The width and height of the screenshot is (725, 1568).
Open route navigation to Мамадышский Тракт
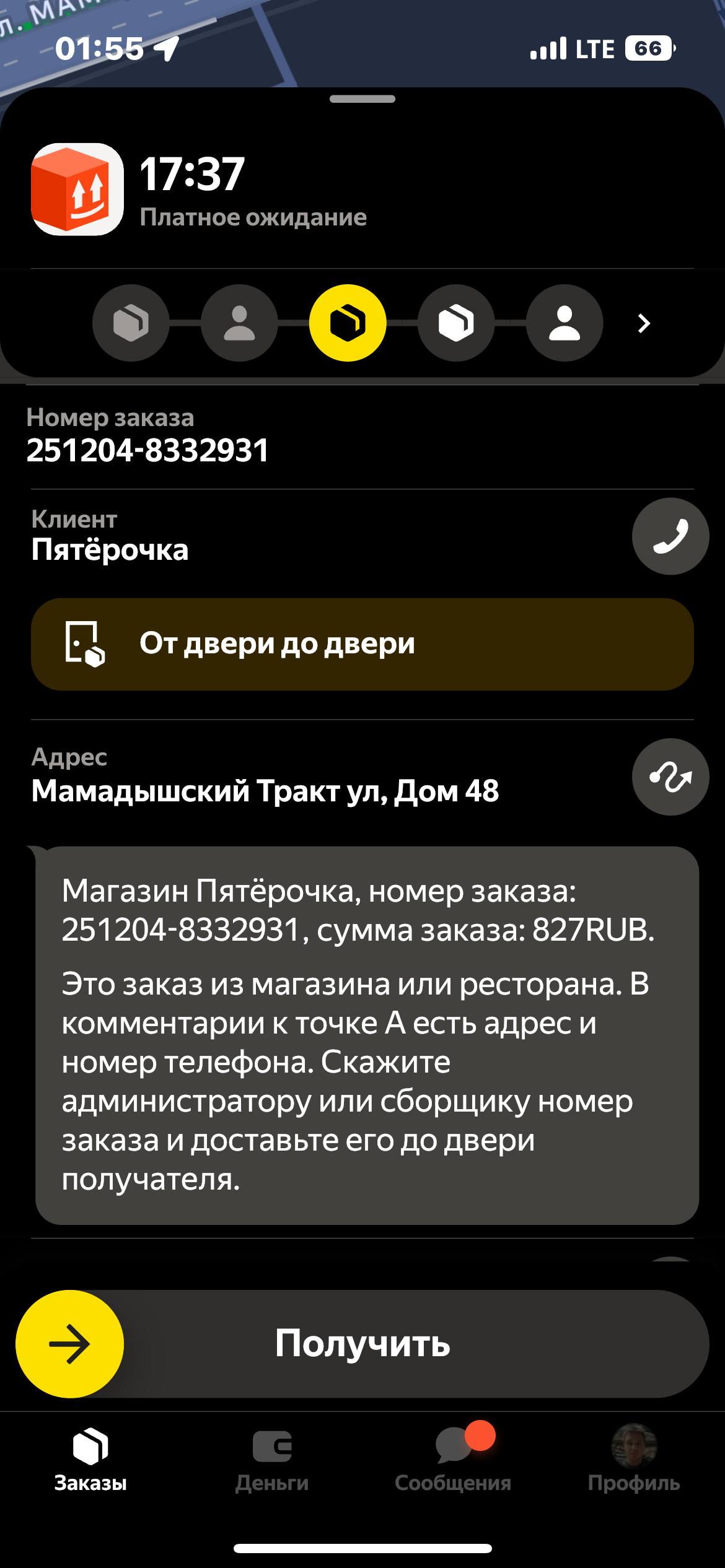tap(670, 777)
